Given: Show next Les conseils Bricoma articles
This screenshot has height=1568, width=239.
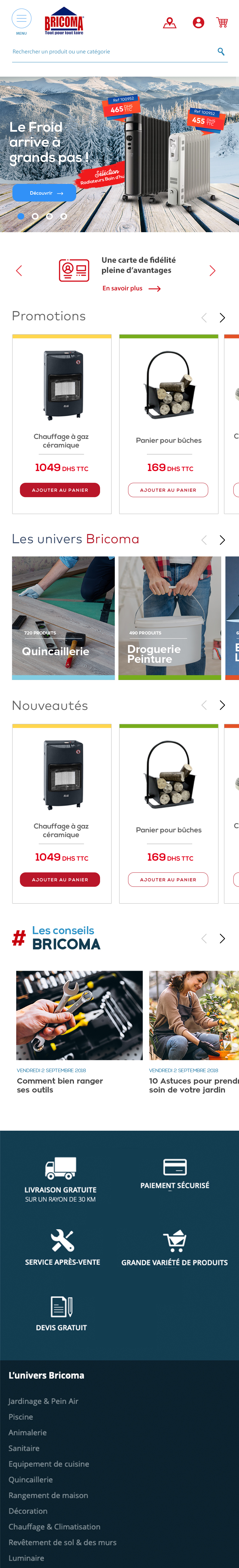Looking at the screenshot, I should (x=222, y=939).
